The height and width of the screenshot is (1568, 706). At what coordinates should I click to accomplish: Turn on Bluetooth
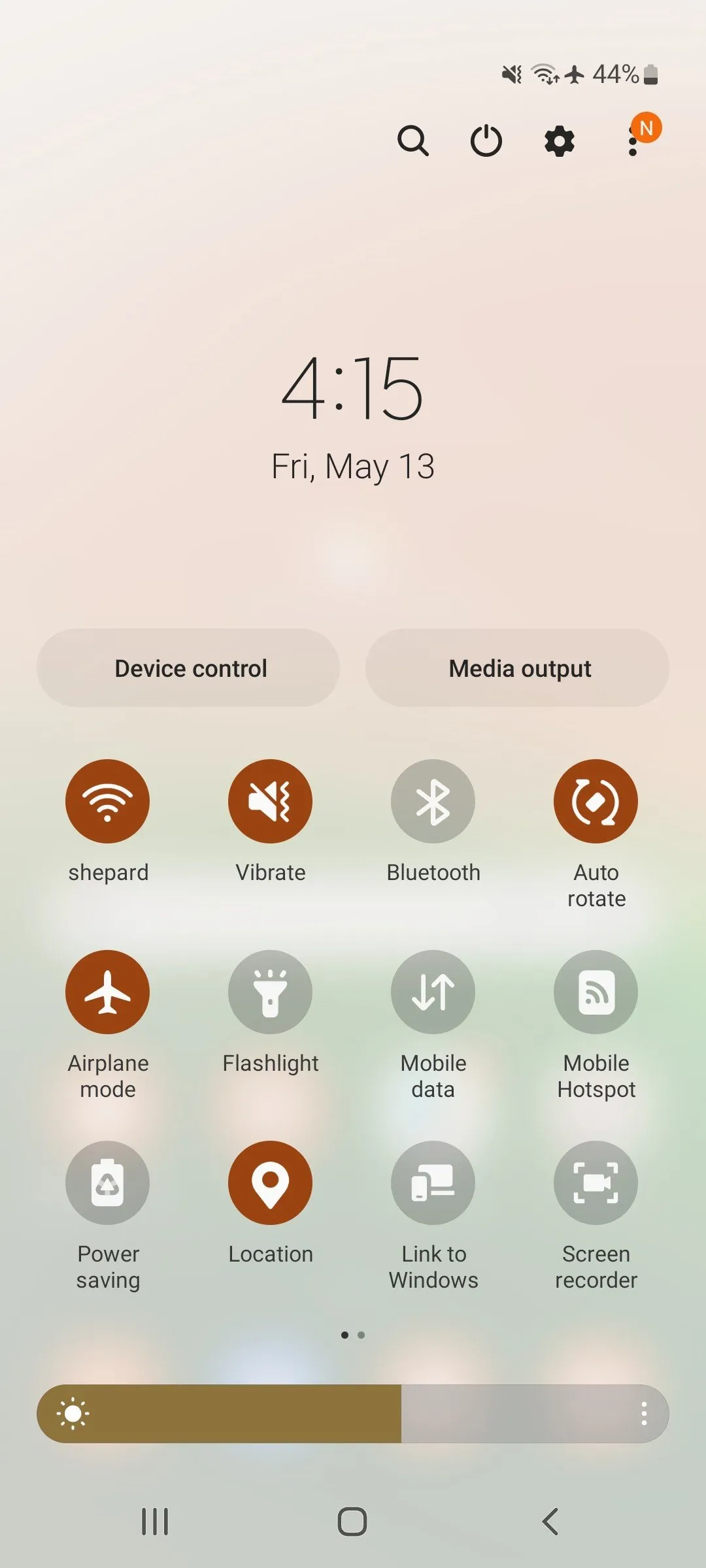pyautogui.click(x=433, y=801)
